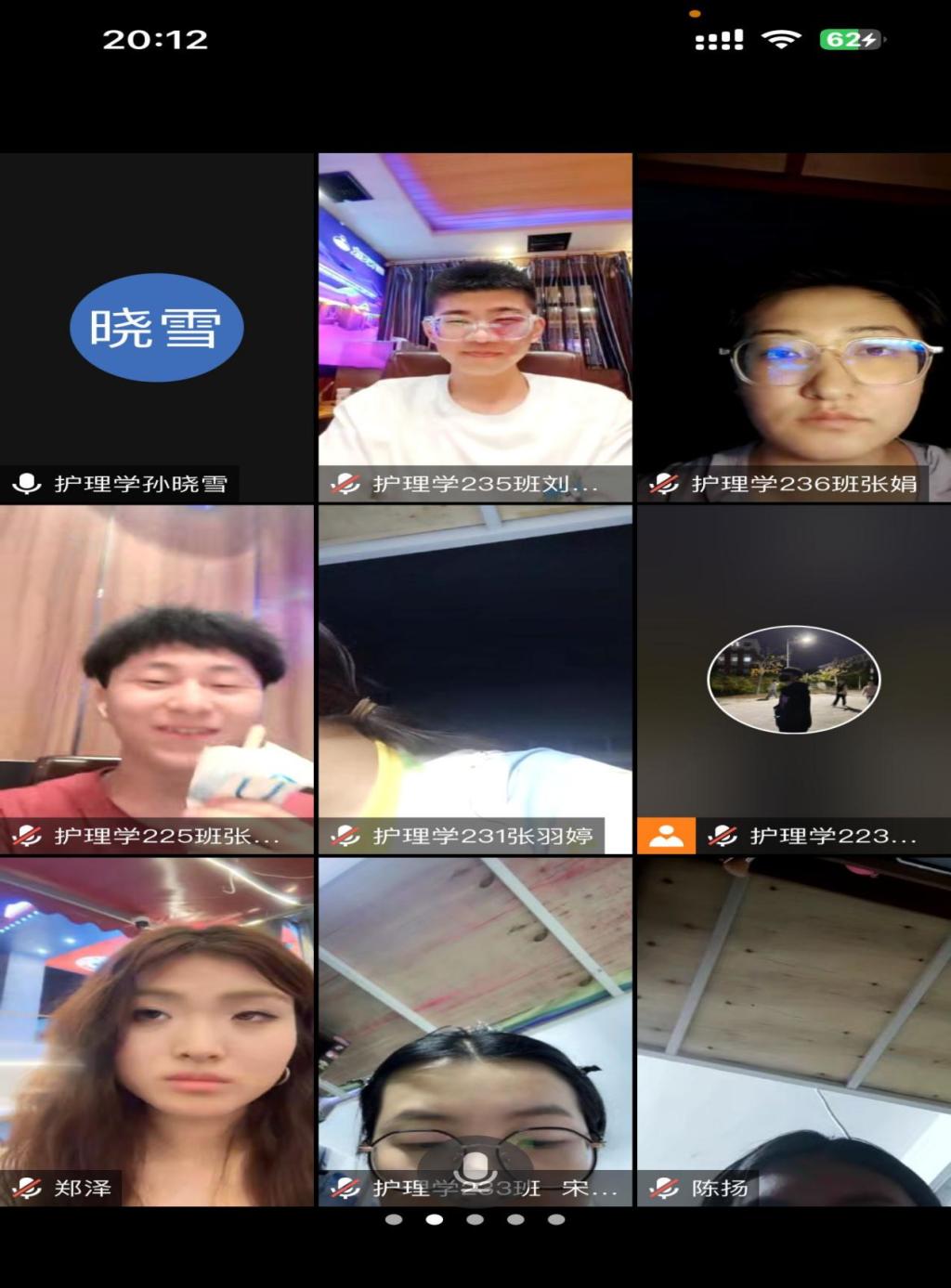This screenshot has width=951, height=1288.
Task: Select the 护理学233班 宋 video tile
Action: click(475, 1031)
